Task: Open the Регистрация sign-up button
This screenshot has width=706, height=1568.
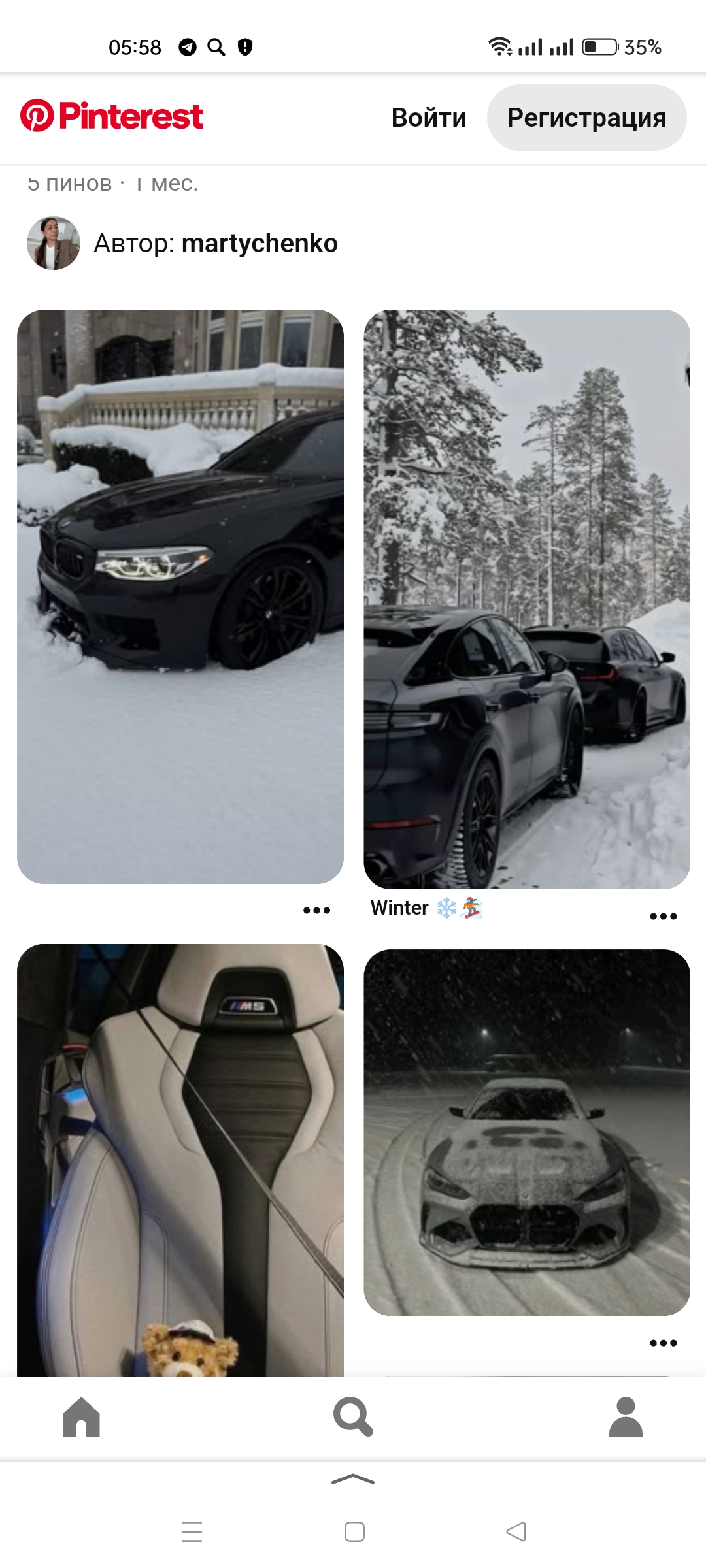Action: pyautogui.click(x=586, y=118)
